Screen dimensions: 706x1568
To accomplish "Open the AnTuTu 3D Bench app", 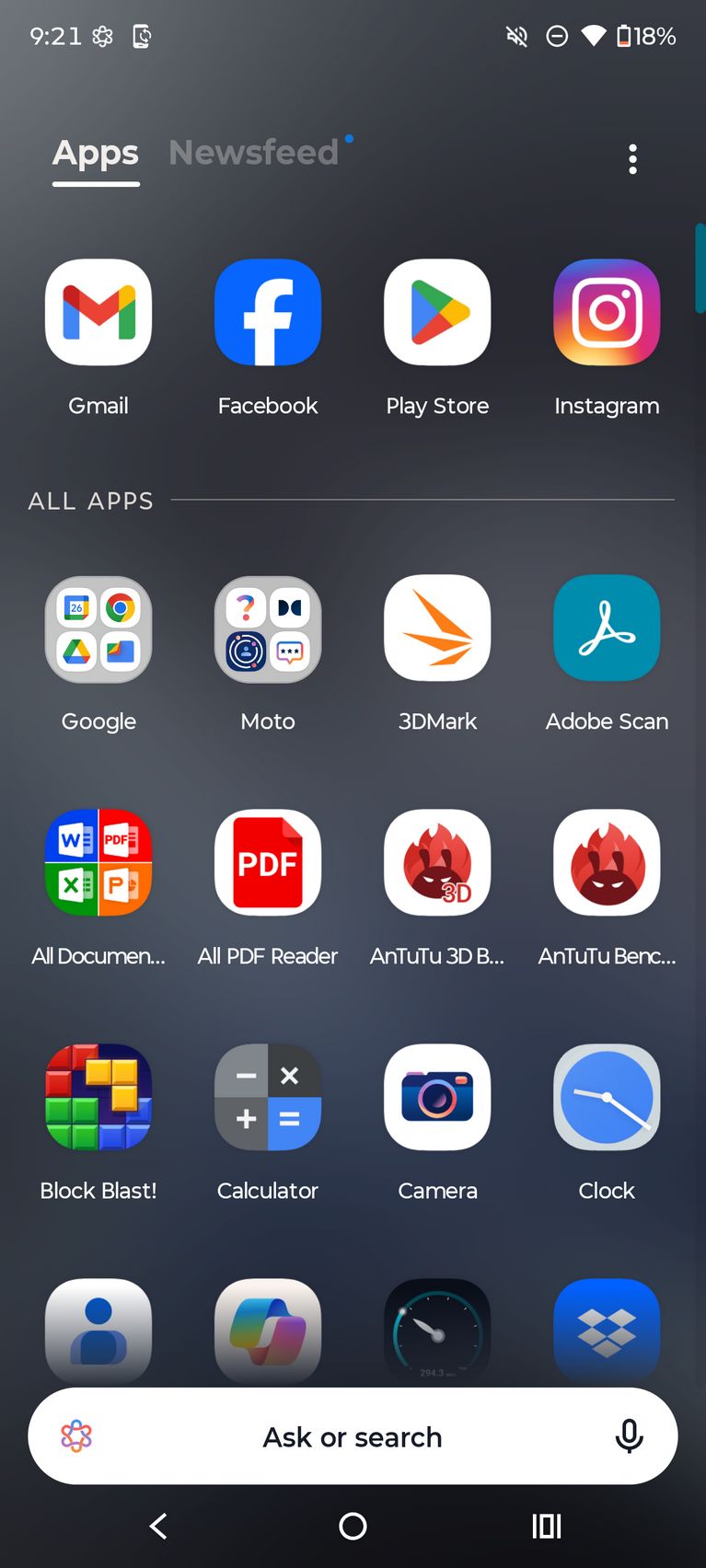I will [437, 863].
